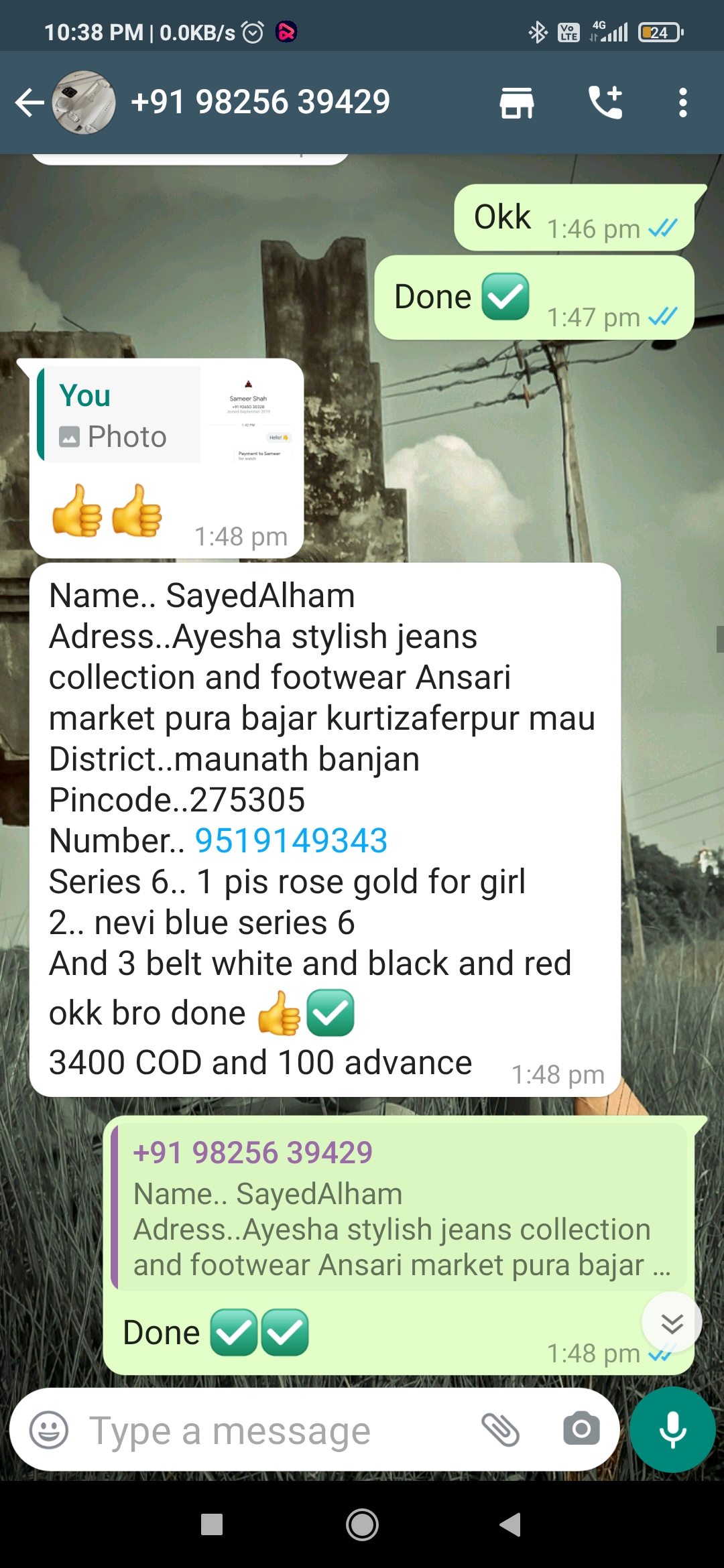Image resolution: width=724 pixels, height=1568 pixels.
Task: Open the overflow menu
Action: tap(682, 103)
